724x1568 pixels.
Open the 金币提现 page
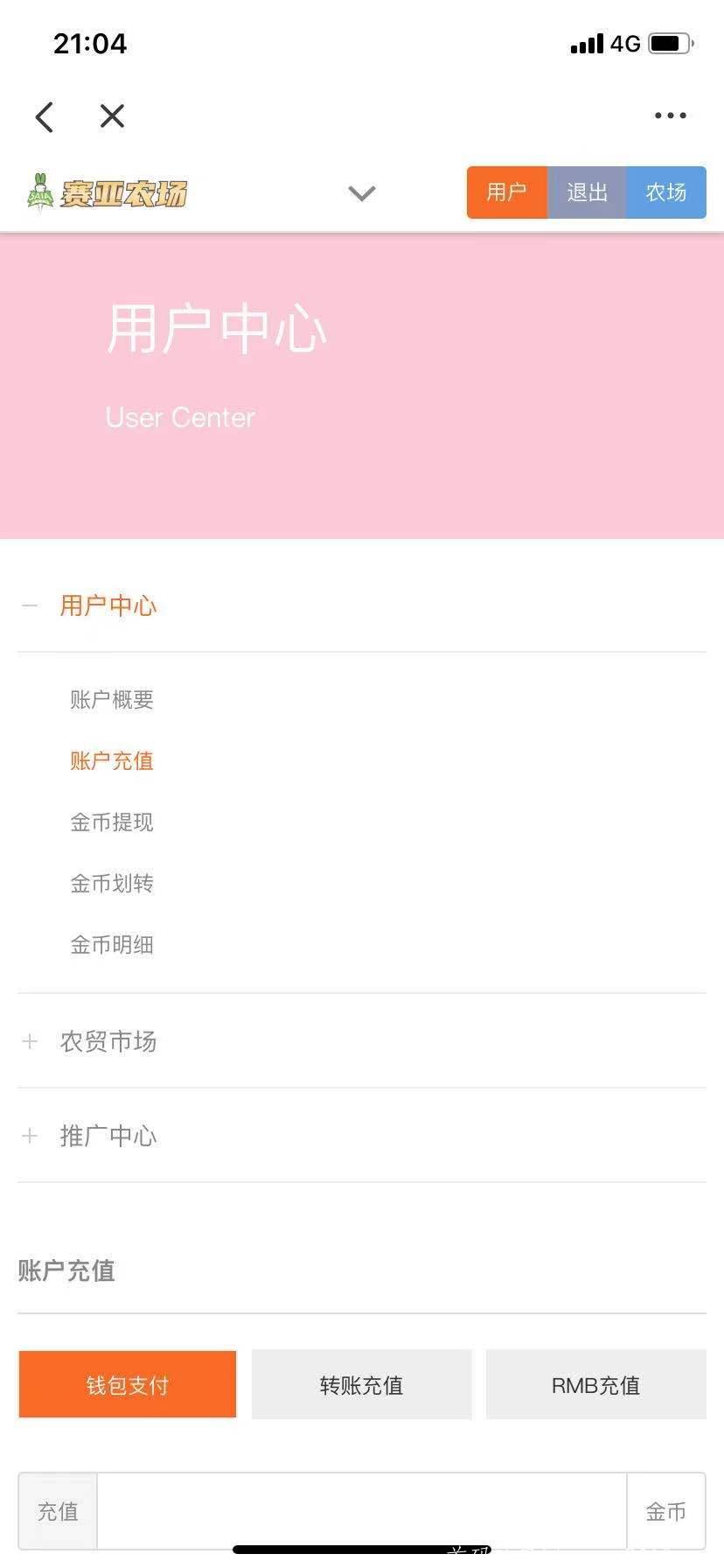[111, 822]
